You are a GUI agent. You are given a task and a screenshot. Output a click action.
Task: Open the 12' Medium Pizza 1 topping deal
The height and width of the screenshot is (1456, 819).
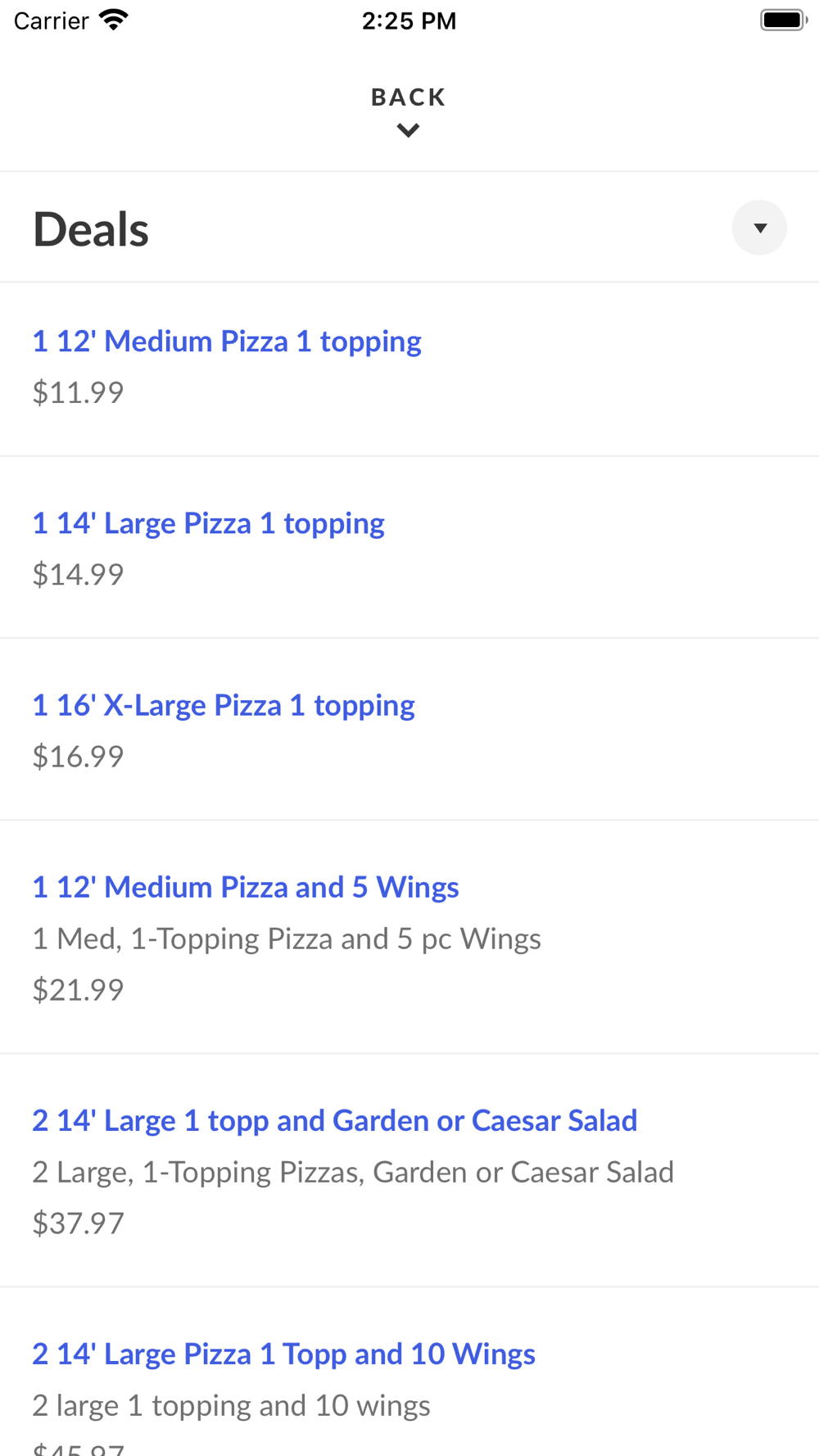tap(227, 341)
